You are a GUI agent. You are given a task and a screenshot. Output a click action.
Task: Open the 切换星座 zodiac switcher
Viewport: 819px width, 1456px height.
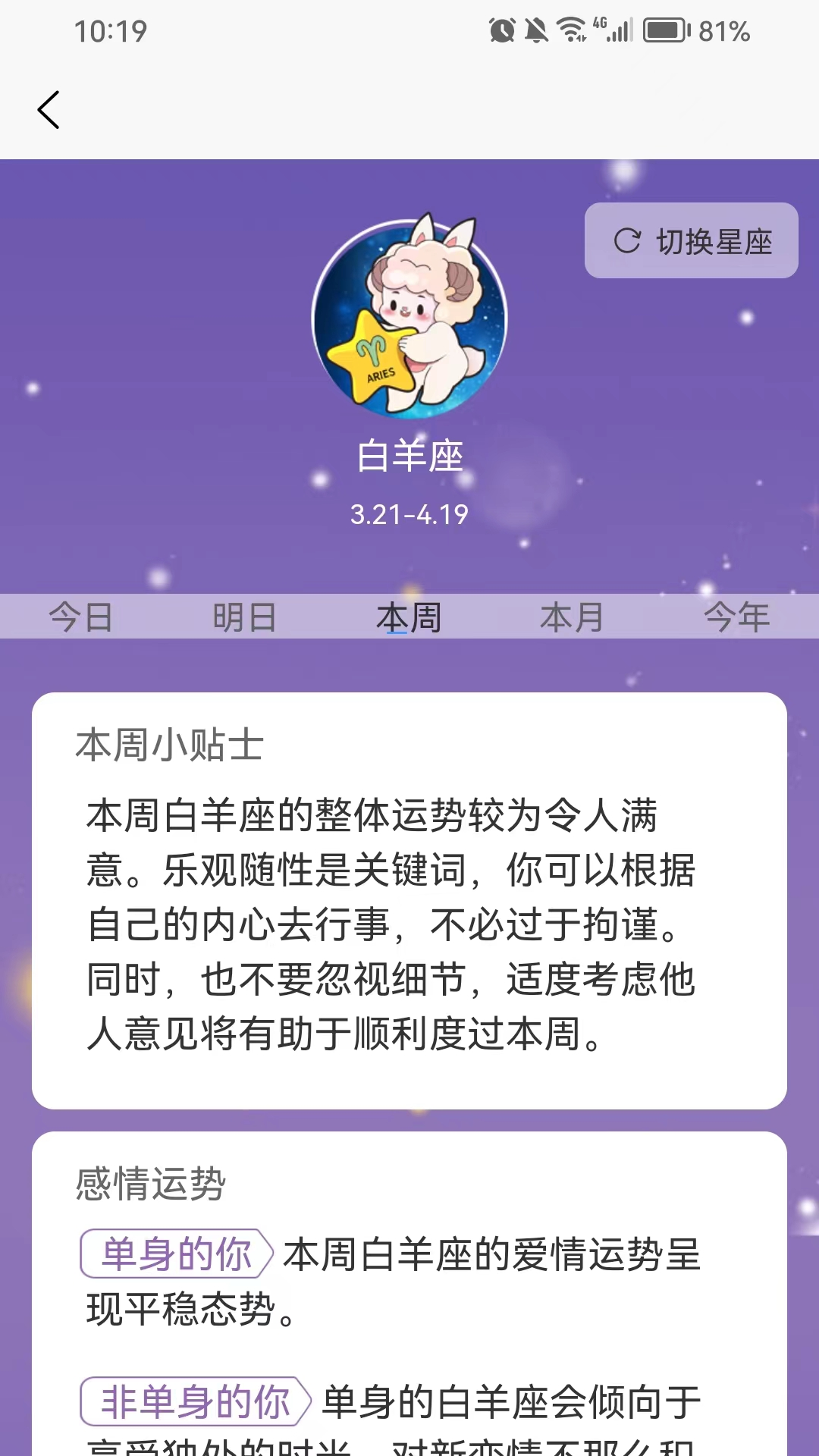tap(692, 242)
